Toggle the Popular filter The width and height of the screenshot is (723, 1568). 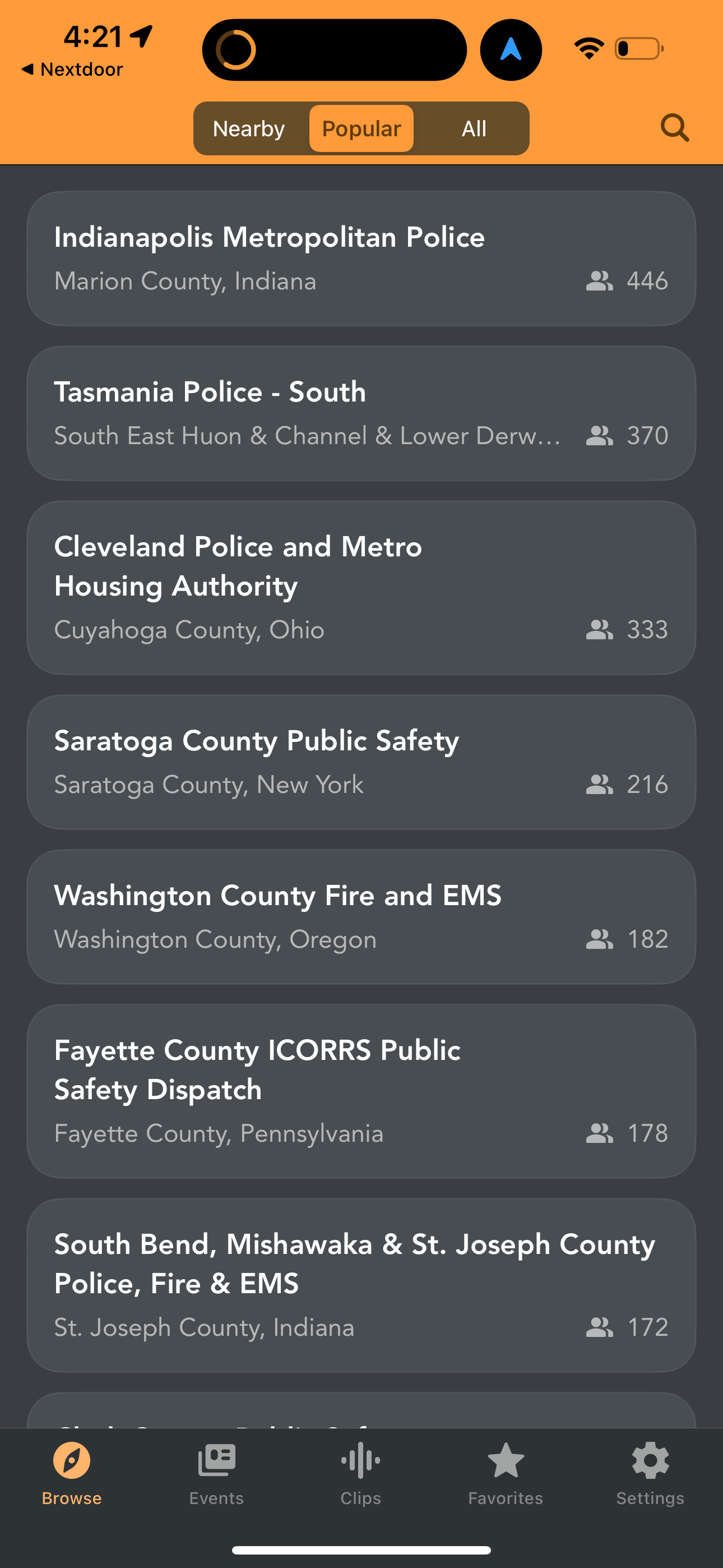click(x=361, y=128)
